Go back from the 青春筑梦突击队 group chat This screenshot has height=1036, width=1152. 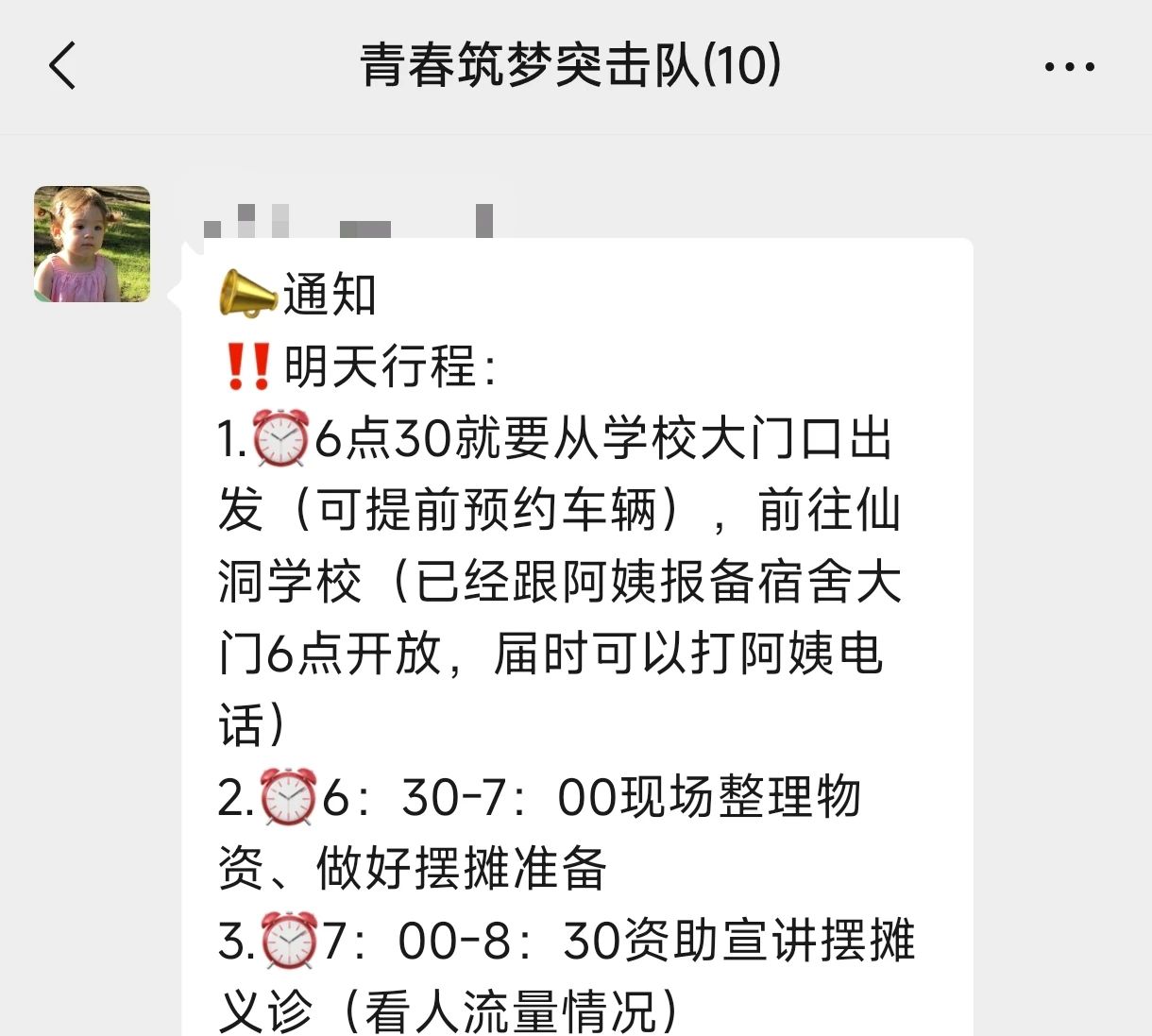62,67
